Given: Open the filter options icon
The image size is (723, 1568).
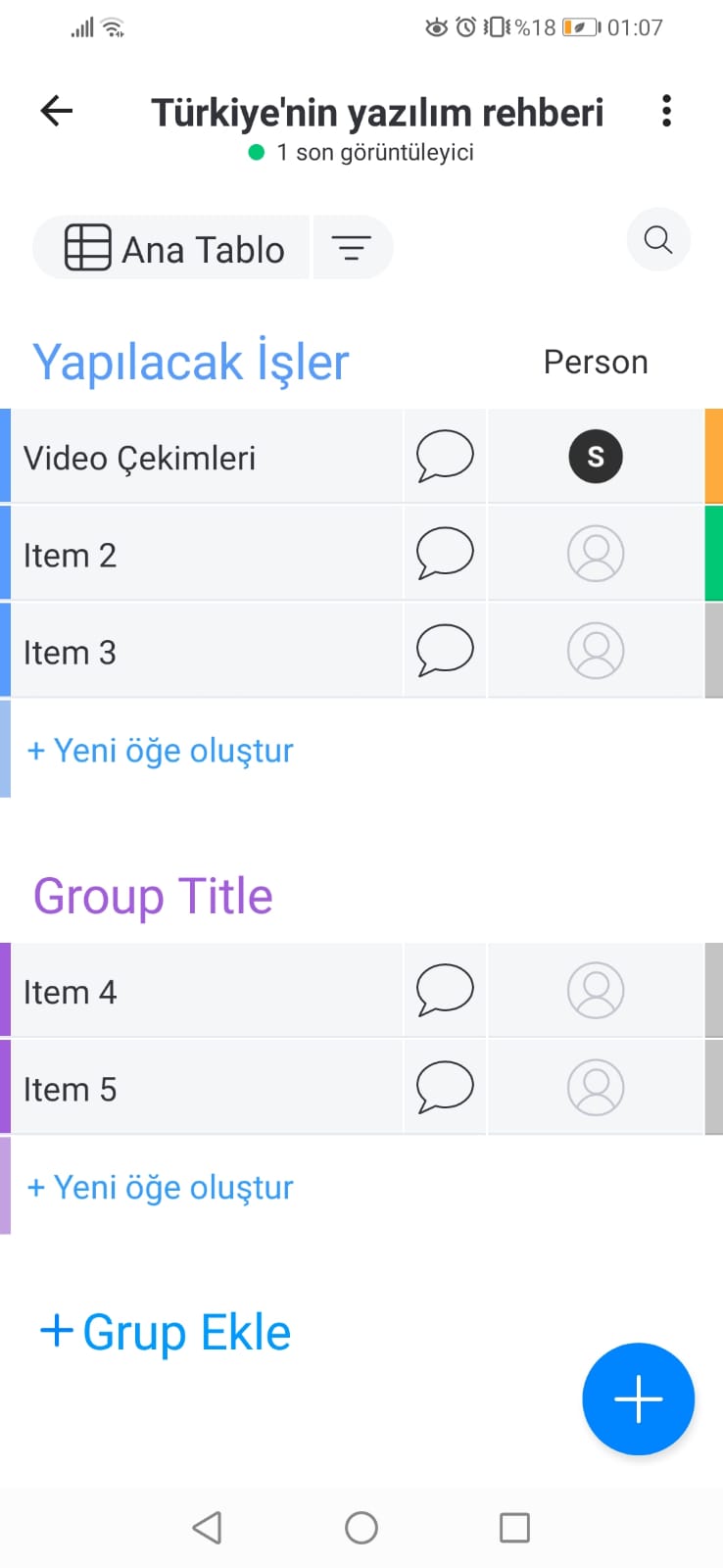Looking at the screenshot, I should point(351,248).
